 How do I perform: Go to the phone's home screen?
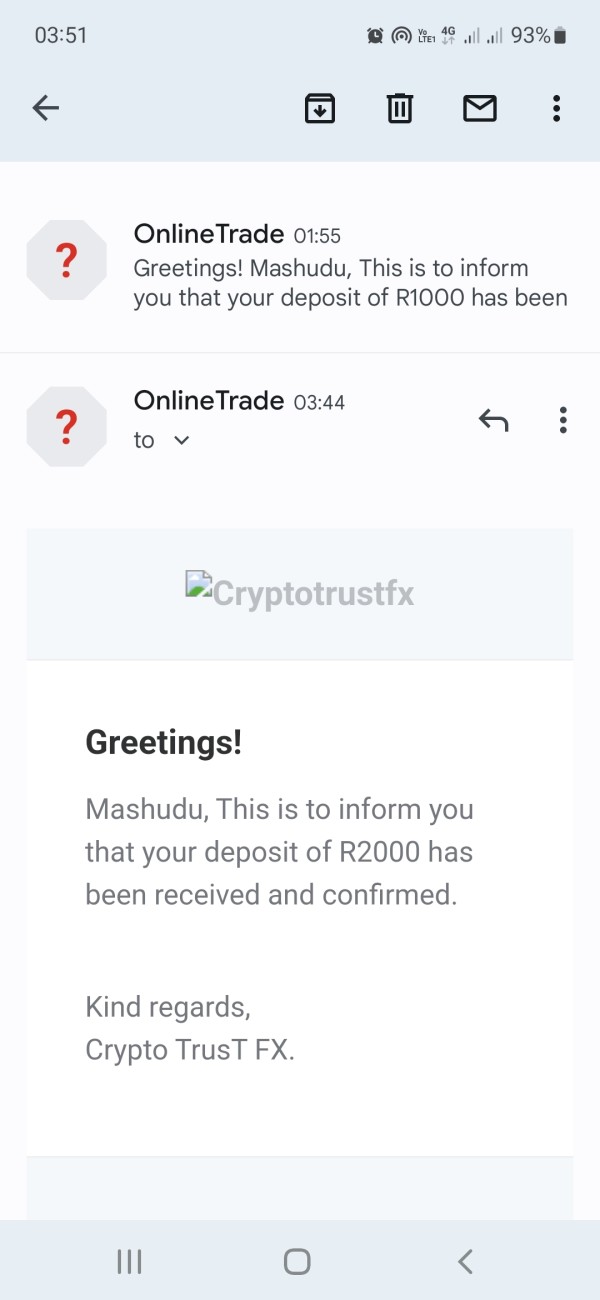[297, 1261]
